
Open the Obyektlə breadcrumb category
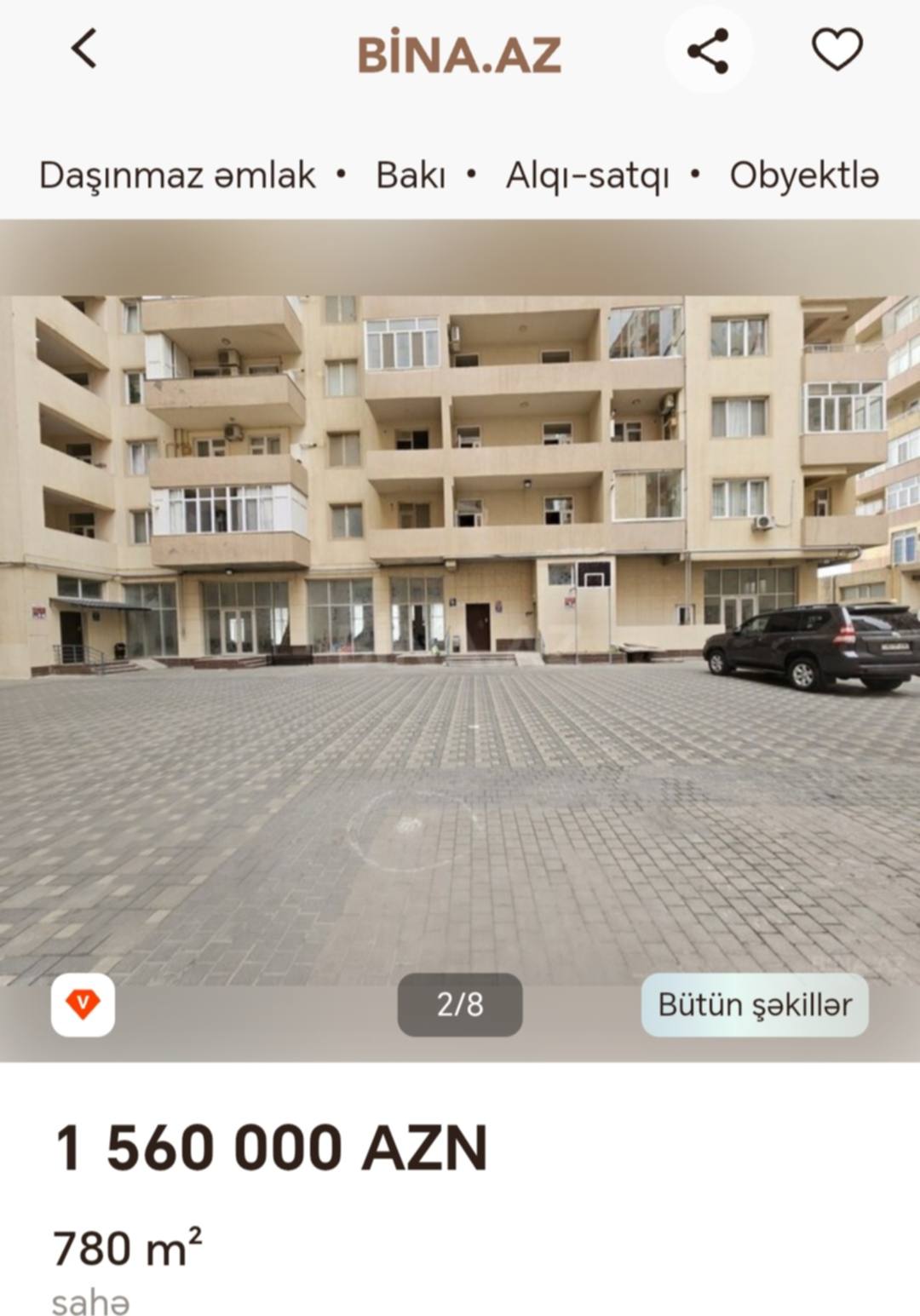[804, 175]
